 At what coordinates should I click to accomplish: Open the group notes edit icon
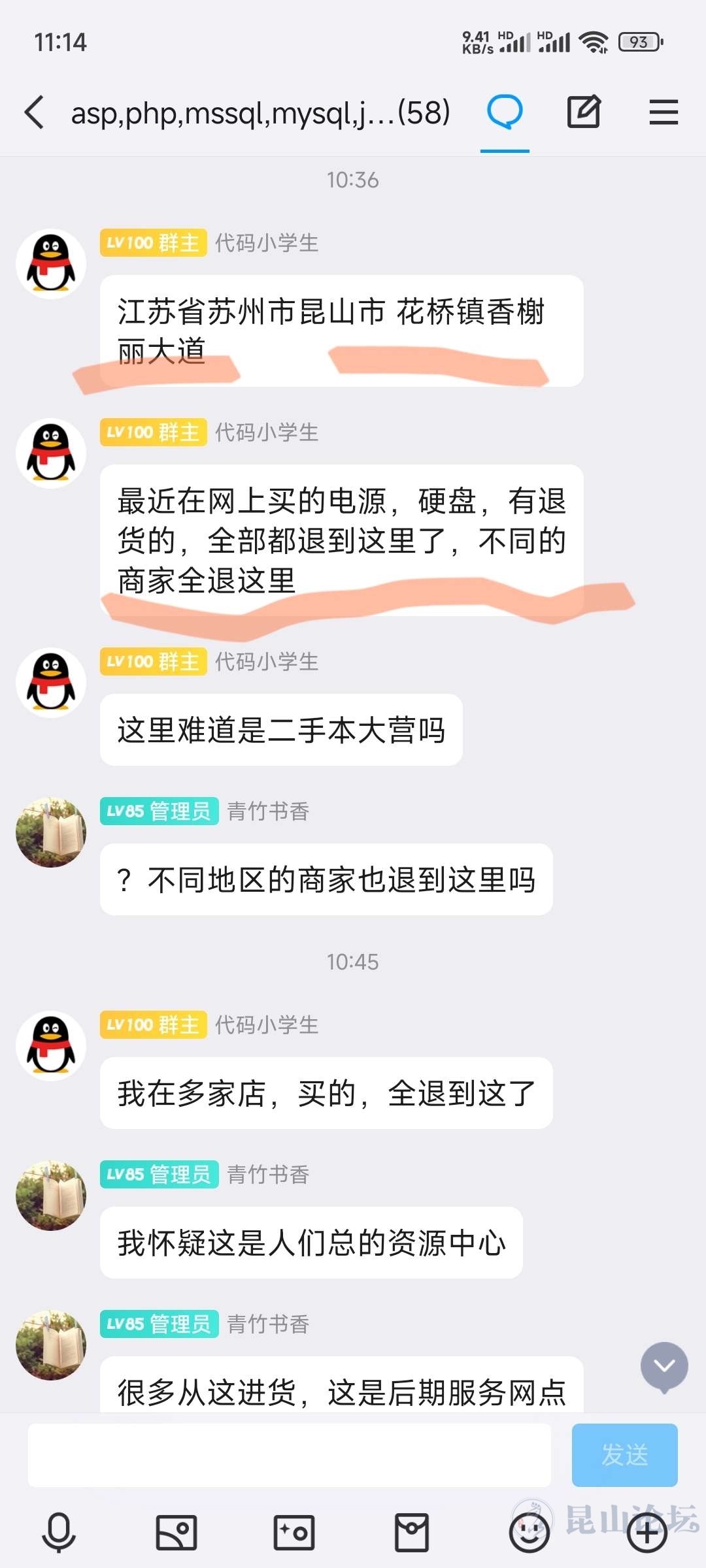tap(584, 112)
